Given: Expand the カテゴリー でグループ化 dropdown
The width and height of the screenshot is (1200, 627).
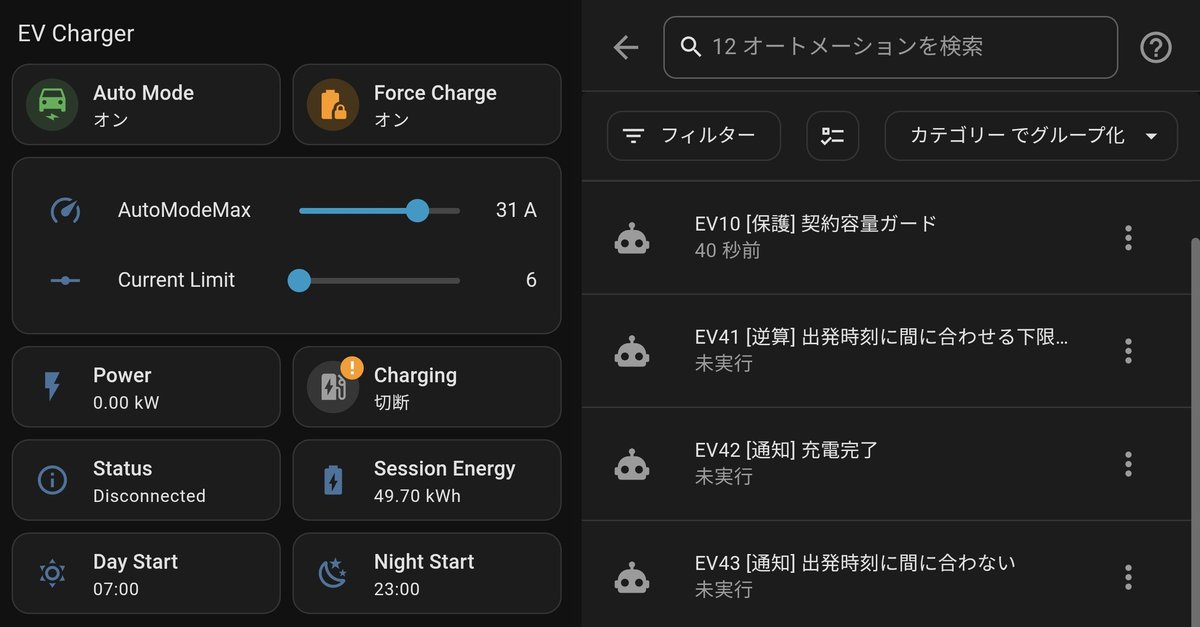Looking at the screenshot, I should (1031, 136).
